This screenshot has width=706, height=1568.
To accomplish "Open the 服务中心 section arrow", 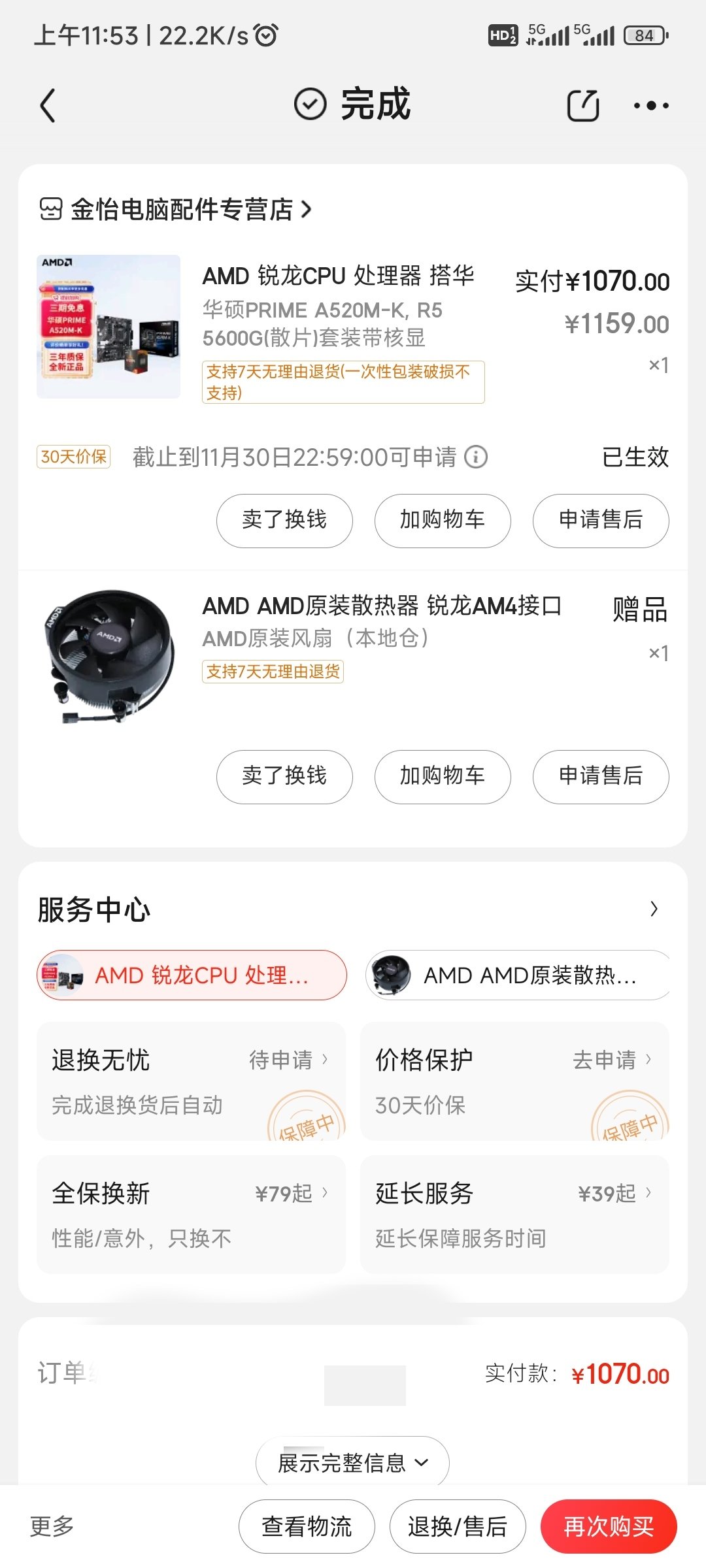I will point(654,909).
